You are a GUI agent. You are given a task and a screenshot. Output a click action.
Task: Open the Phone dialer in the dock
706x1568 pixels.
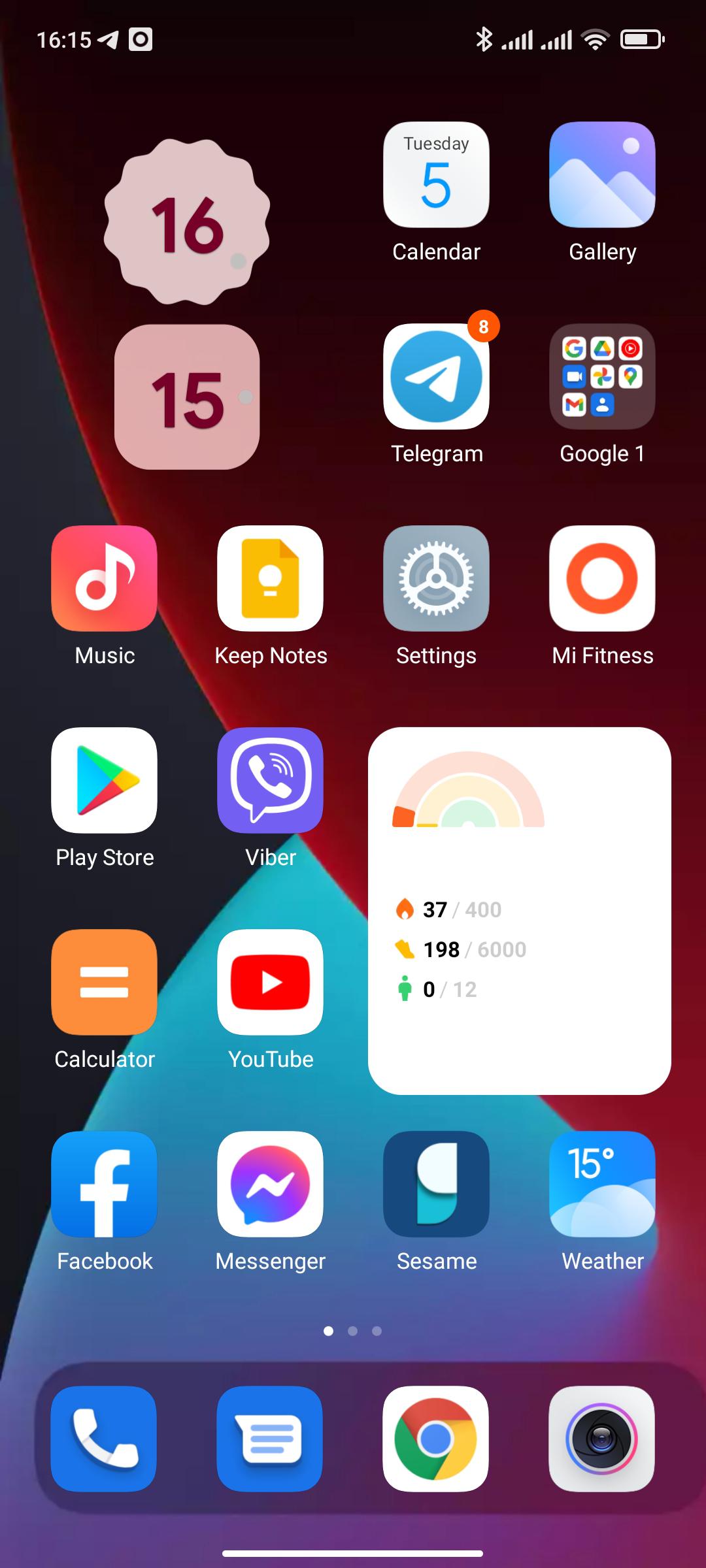pyautogui.click(x=104, y=1439)
